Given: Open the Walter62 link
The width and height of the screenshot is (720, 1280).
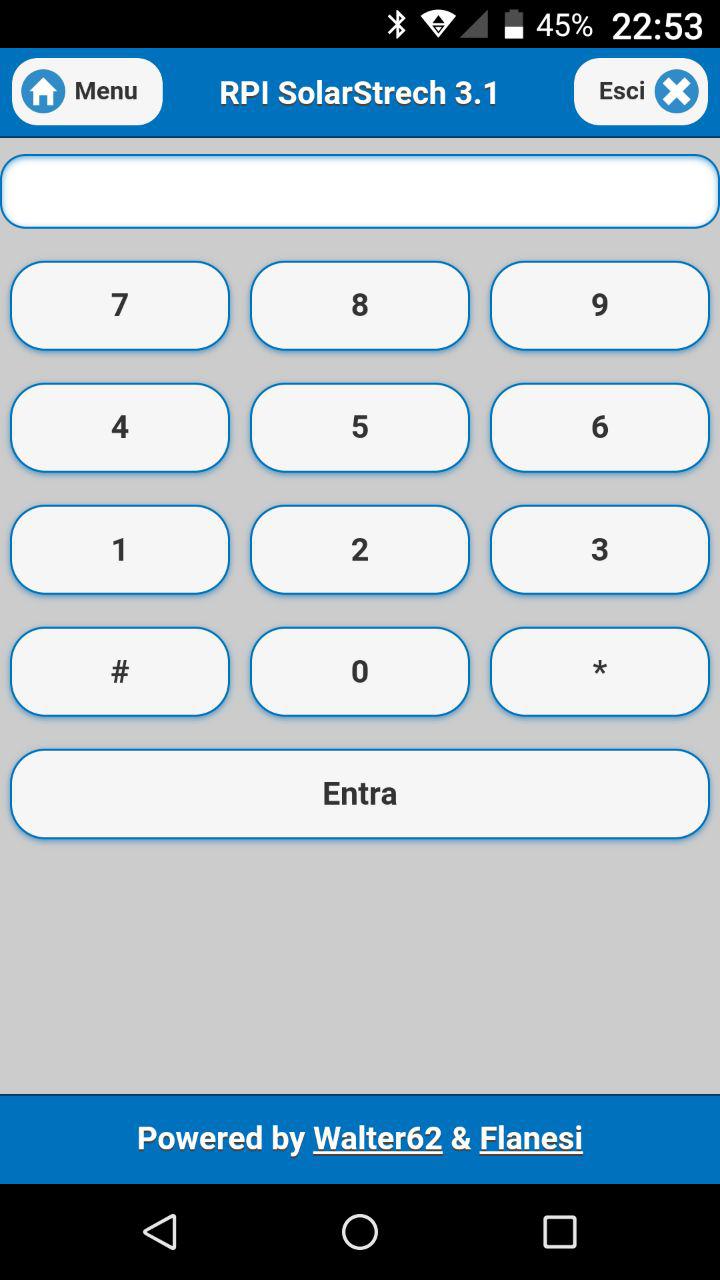Looking at the screenshot, I should tap(378, 1138).
